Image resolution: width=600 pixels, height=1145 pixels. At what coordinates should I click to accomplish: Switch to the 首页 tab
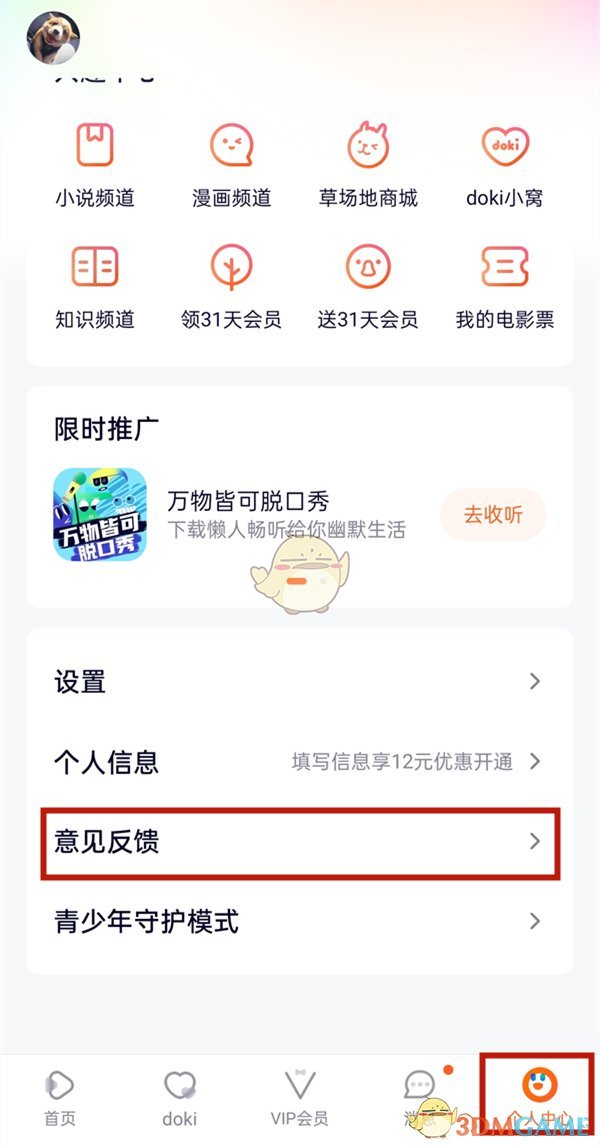60,1097
